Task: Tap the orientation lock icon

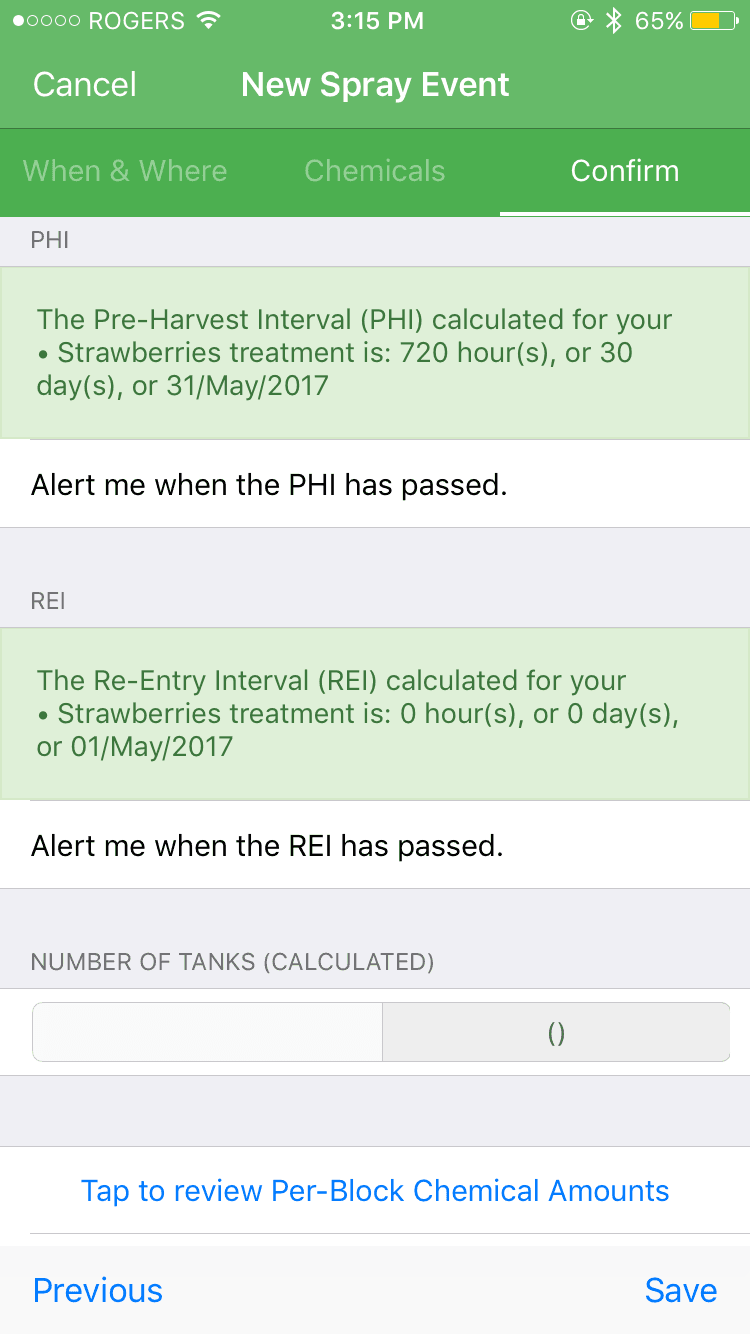Action: pyautogui.click(x=581, y=18)
